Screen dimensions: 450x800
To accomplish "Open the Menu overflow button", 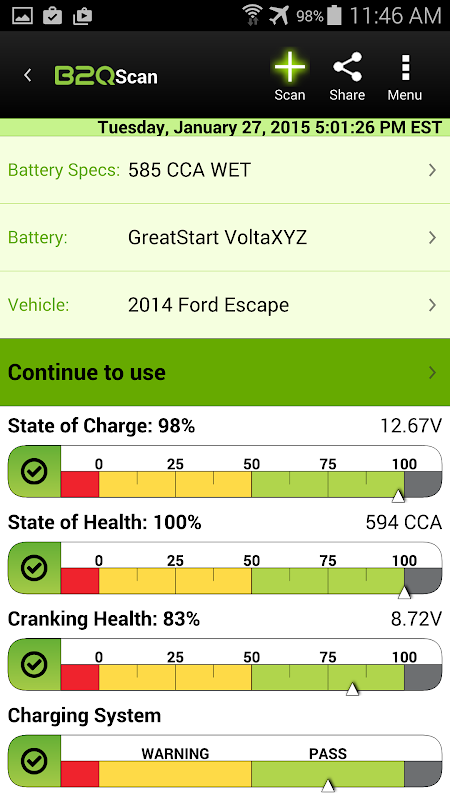I will [405, 75].
